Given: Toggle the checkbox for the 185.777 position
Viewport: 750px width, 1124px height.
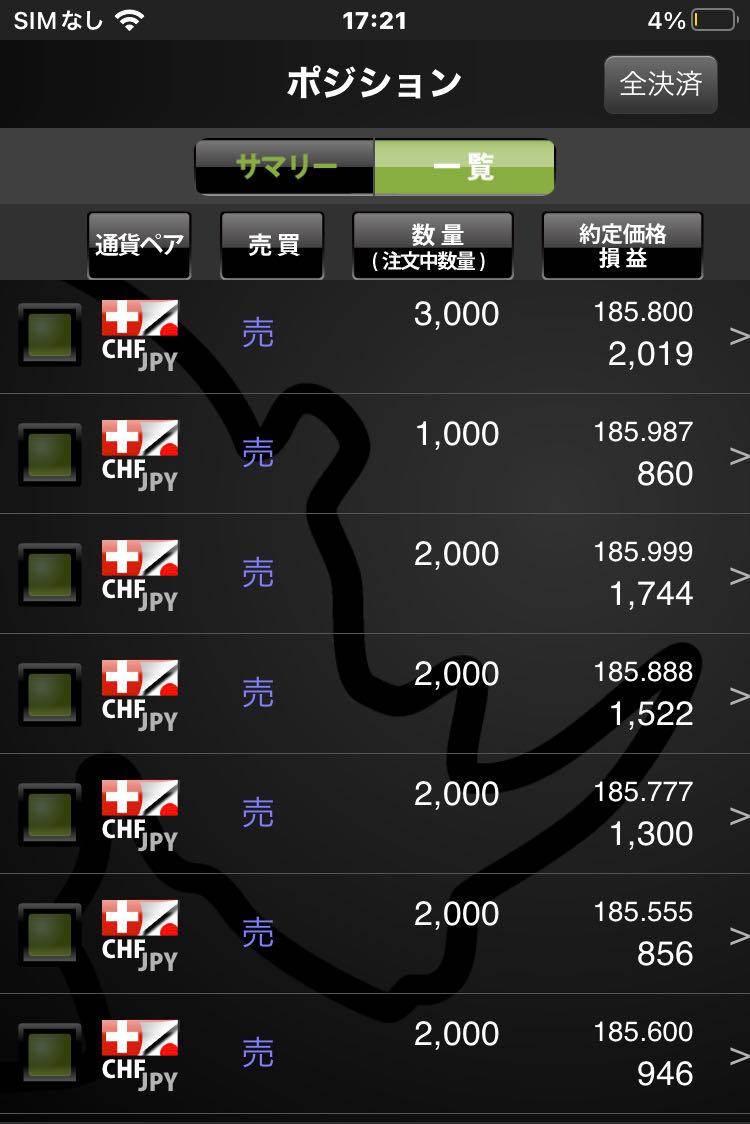Looking at the screenshot, I should pos(49,814).
